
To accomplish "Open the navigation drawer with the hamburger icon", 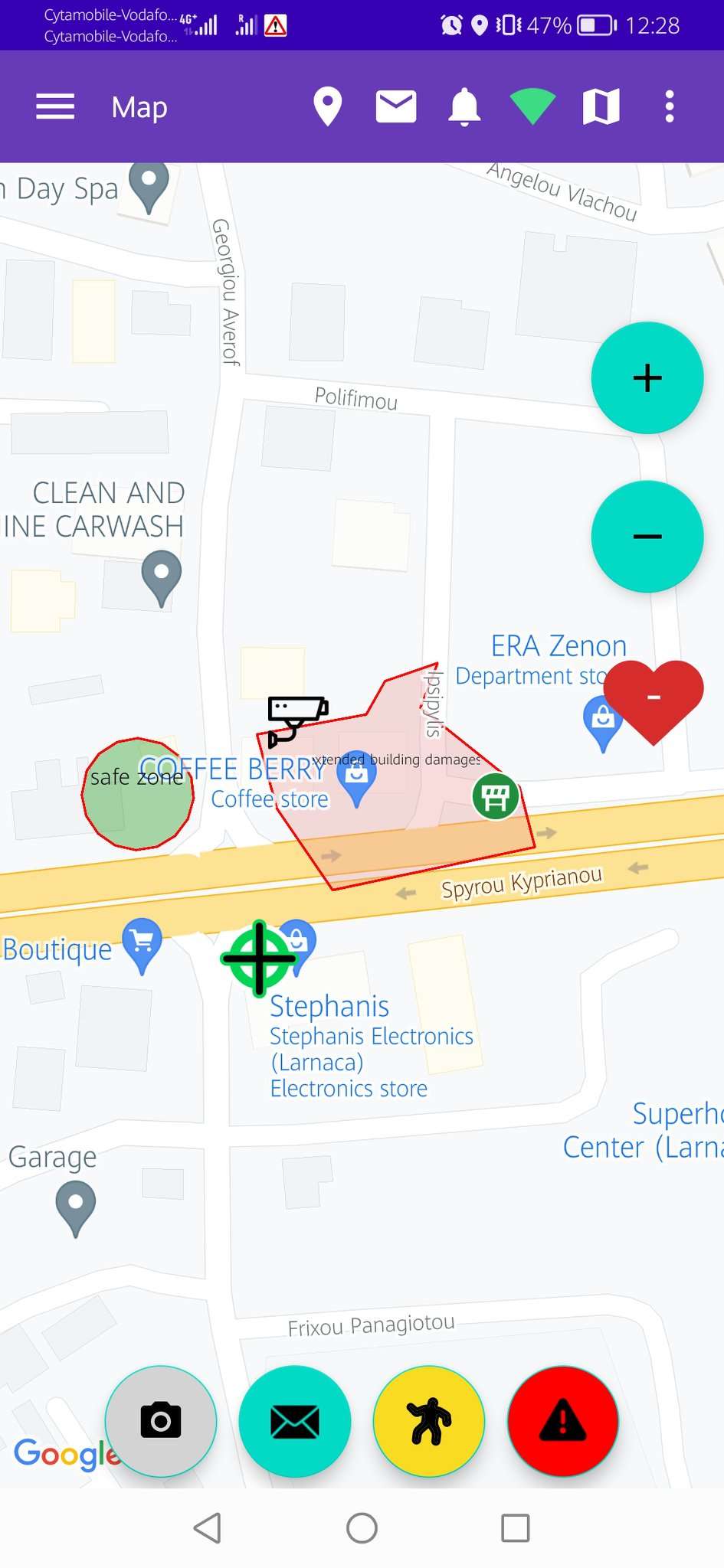I will point(54,107).
